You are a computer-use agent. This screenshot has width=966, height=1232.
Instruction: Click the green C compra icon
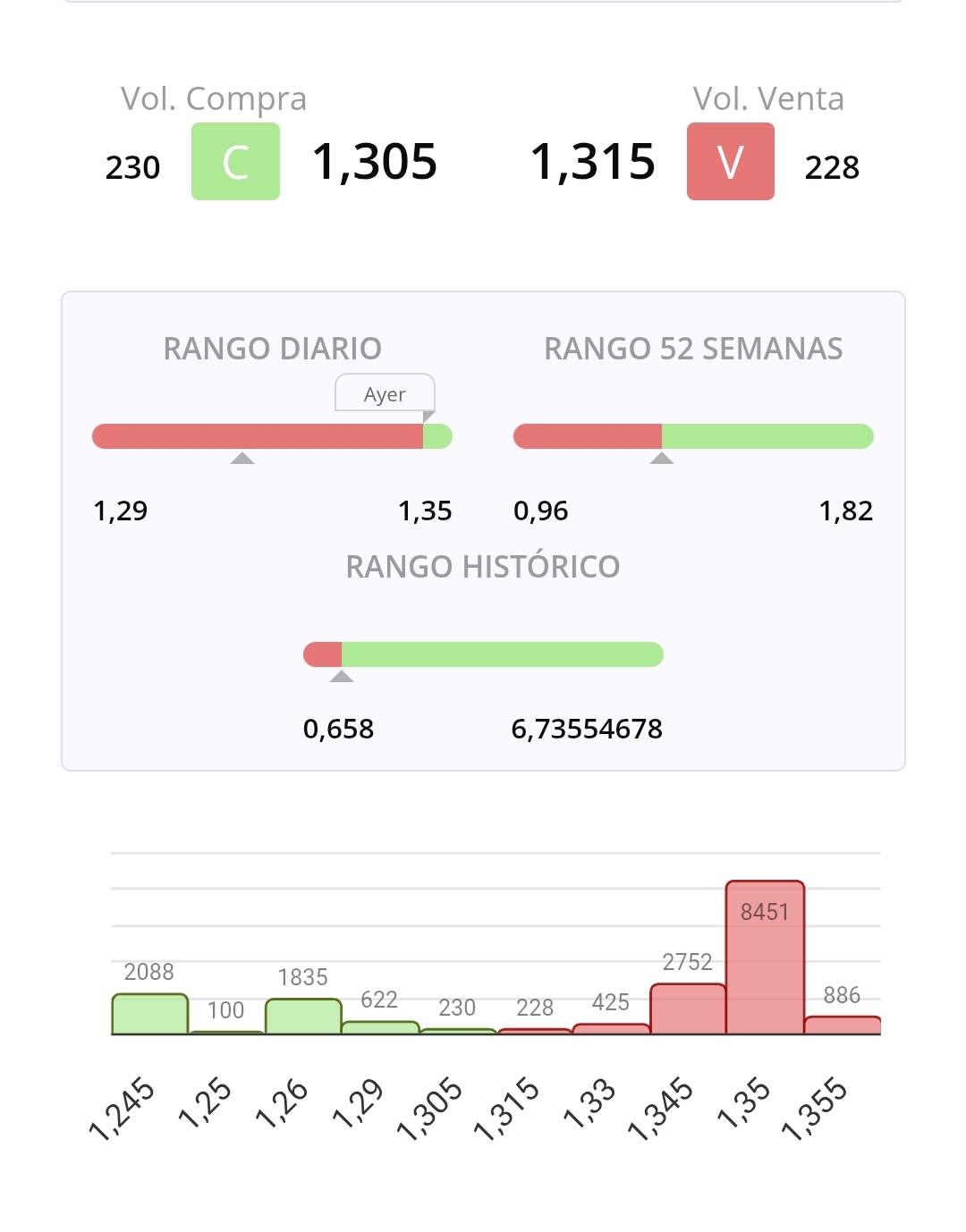point(234,163)
